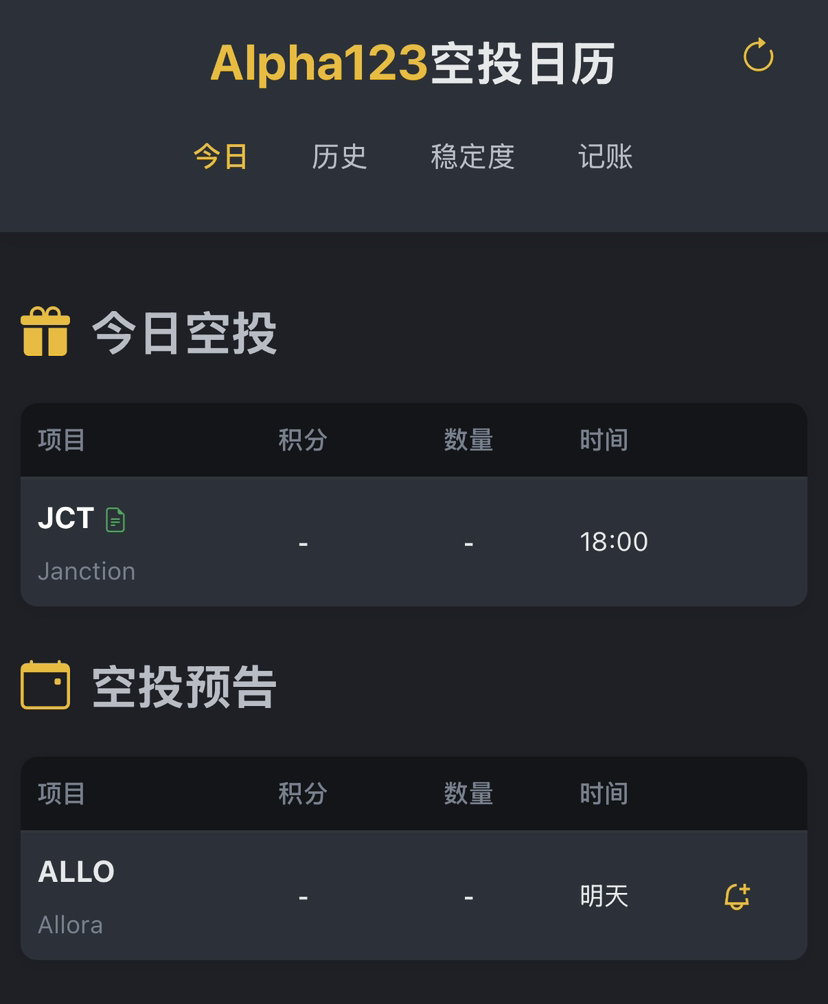
Task: Refresh the airdrop calendar
Action: tap(758, 56)
